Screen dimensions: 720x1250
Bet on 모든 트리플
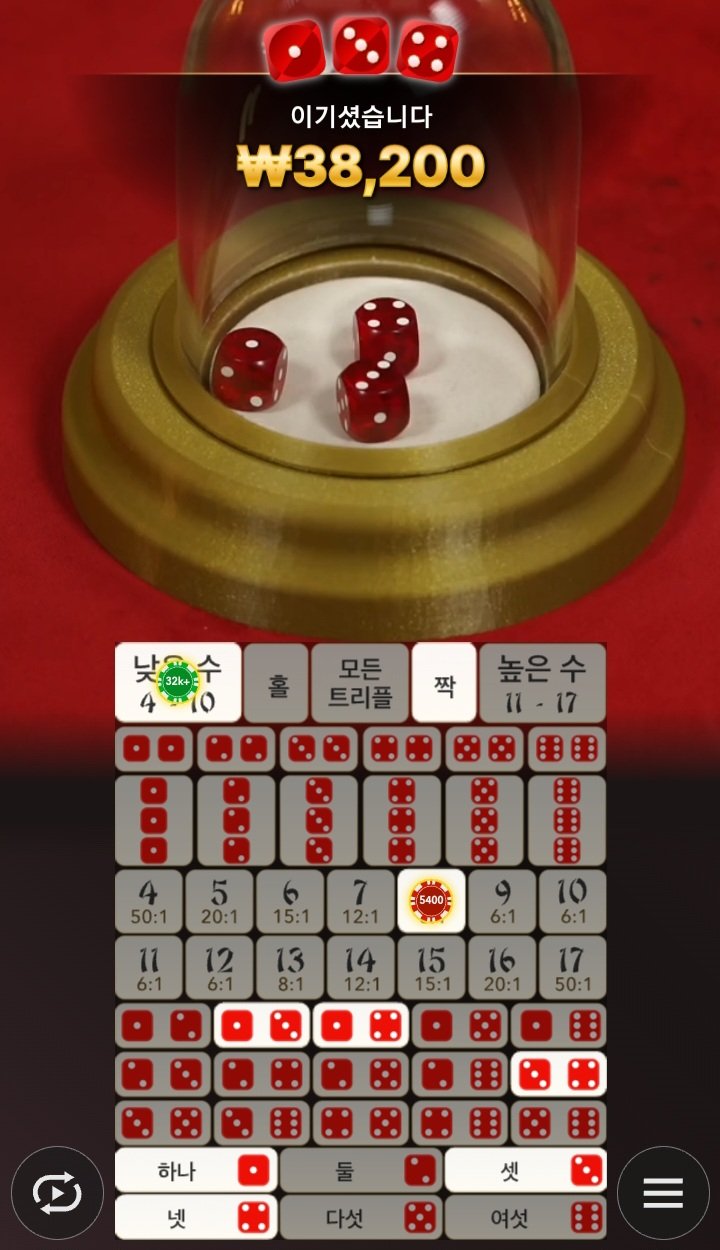360,684
